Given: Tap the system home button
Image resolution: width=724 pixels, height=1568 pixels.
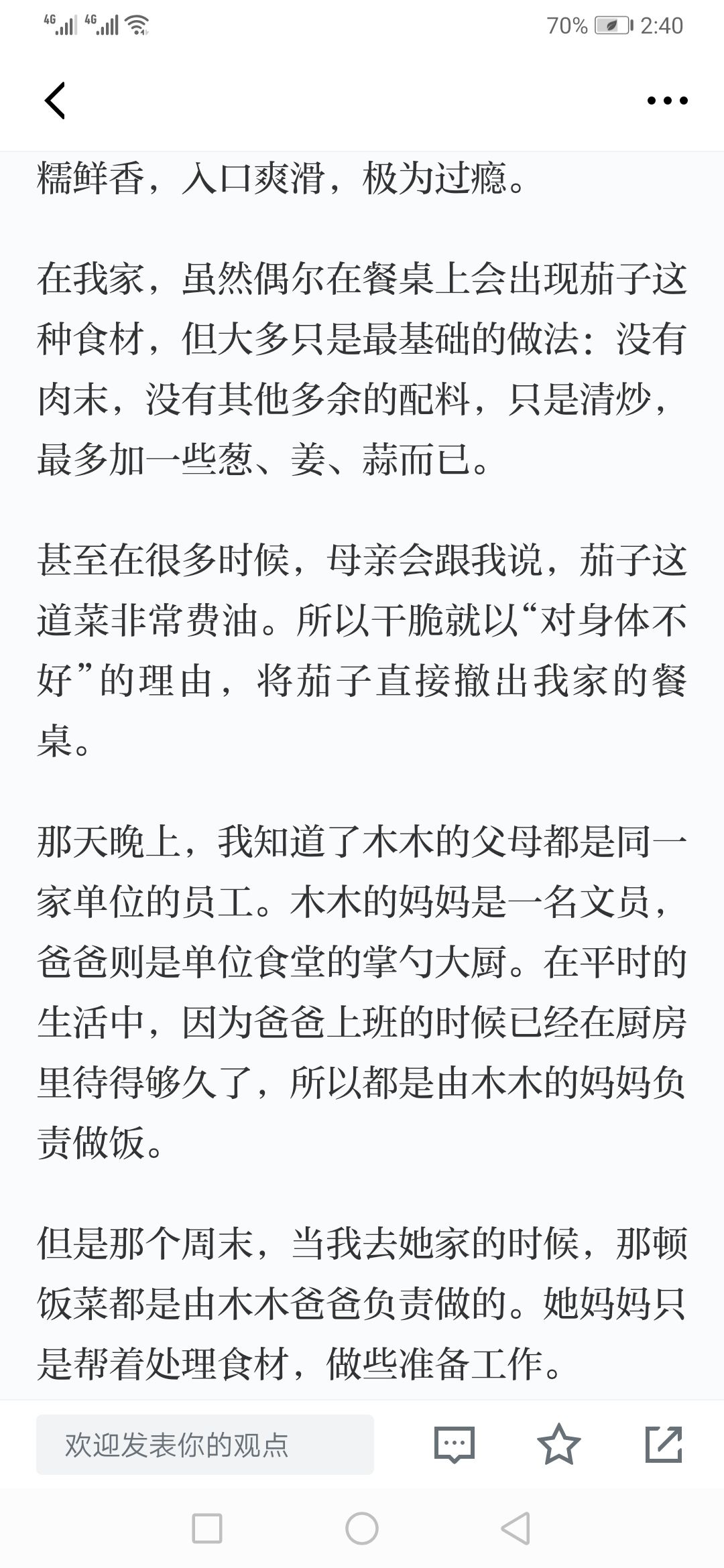Looking at the screenshot, I should tap(362, 1528).
